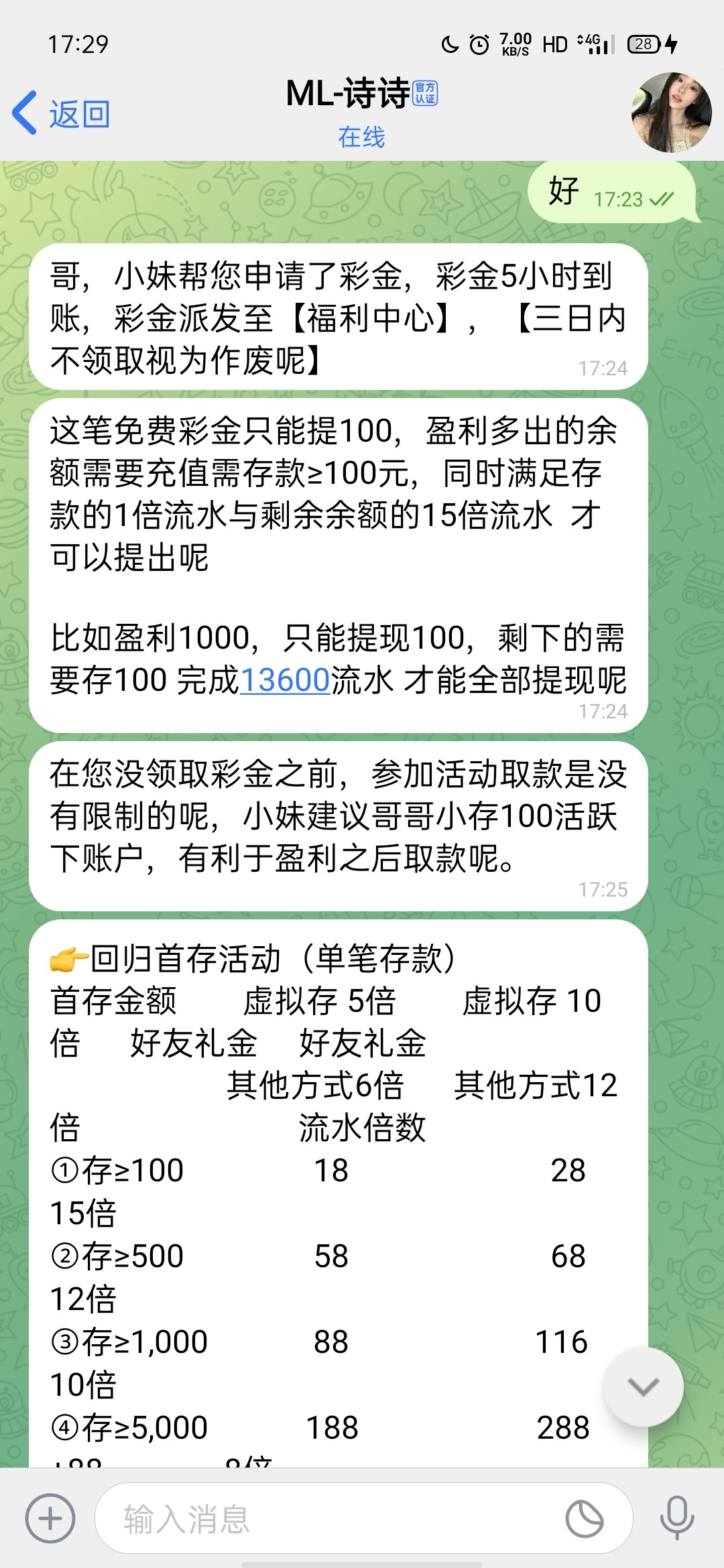Screen dimensions: 724x1568
Task: Open the plus attachment menu
Action: pyautogui.click(x=50, y=1518)
